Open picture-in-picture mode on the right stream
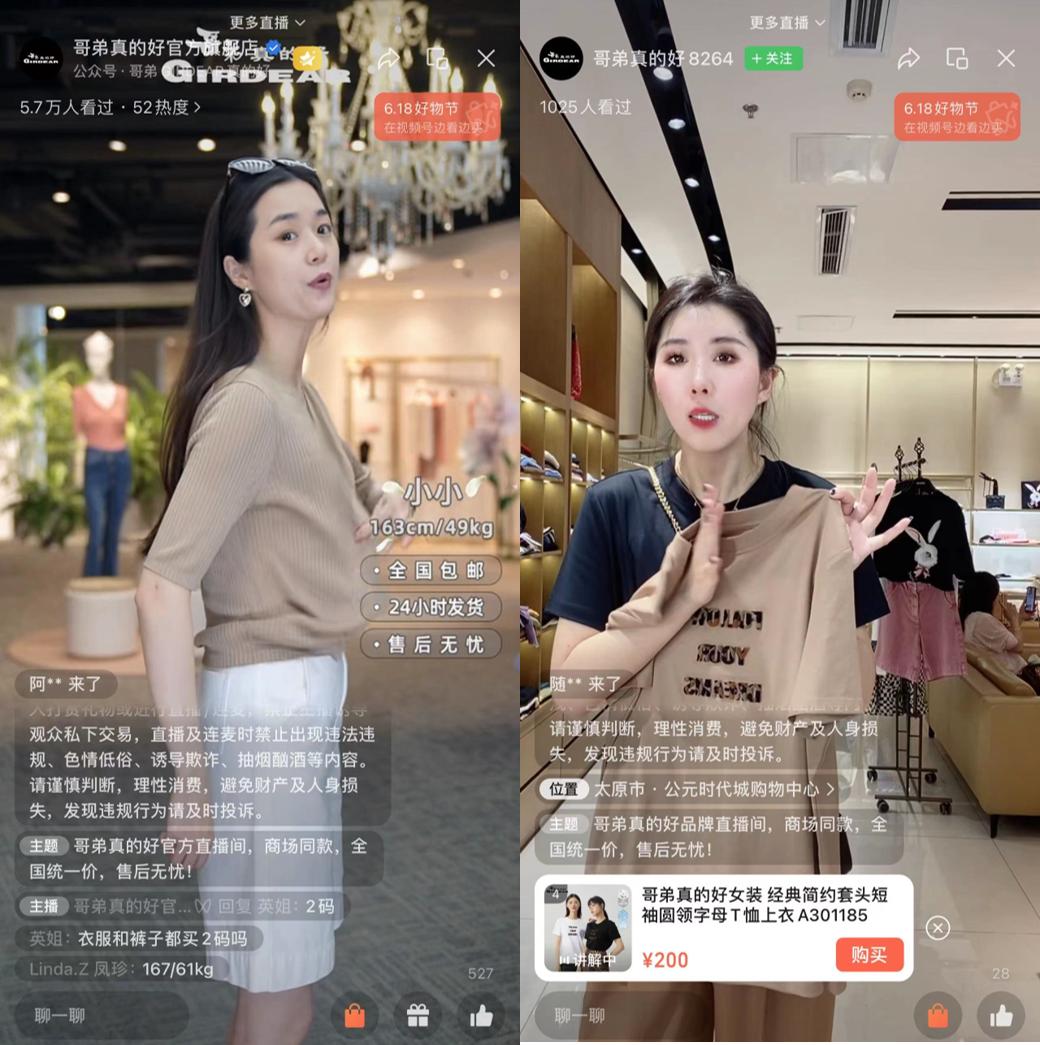 (957, 59)
